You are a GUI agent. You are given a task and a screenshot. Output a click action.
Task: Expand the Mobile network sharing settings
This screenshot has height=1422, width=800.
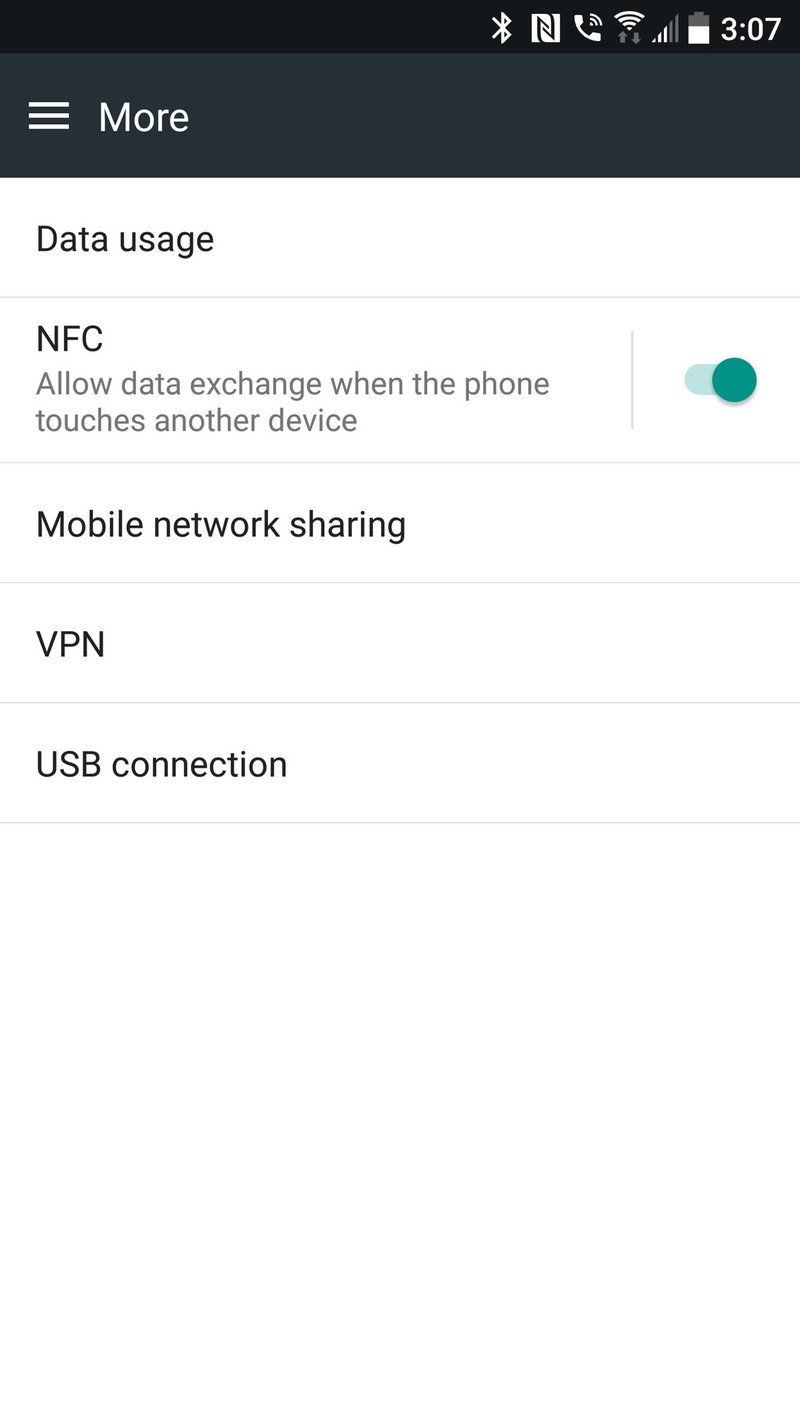pos(220,523)
